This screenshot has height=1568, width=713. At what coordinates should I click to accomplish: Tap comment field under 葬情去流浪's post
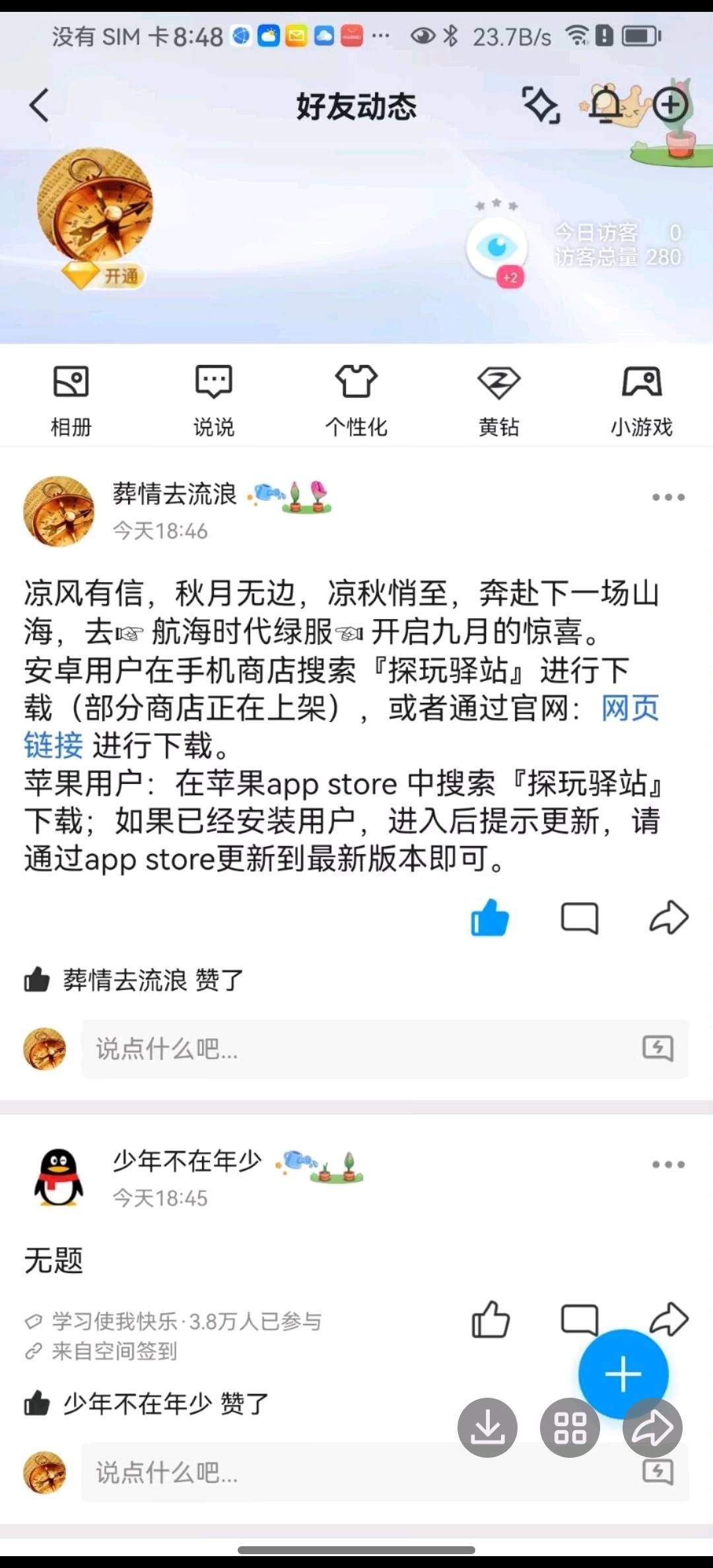click(356, 1049)
